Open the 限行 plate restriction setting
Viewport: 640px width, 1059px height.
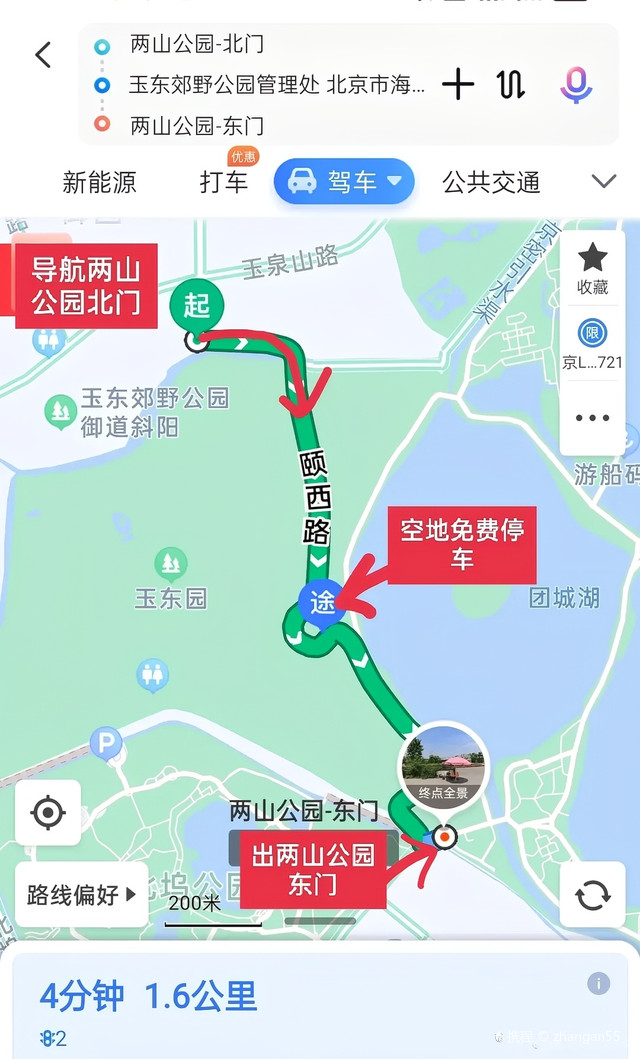pyautogui.click(x=593, y=344)
